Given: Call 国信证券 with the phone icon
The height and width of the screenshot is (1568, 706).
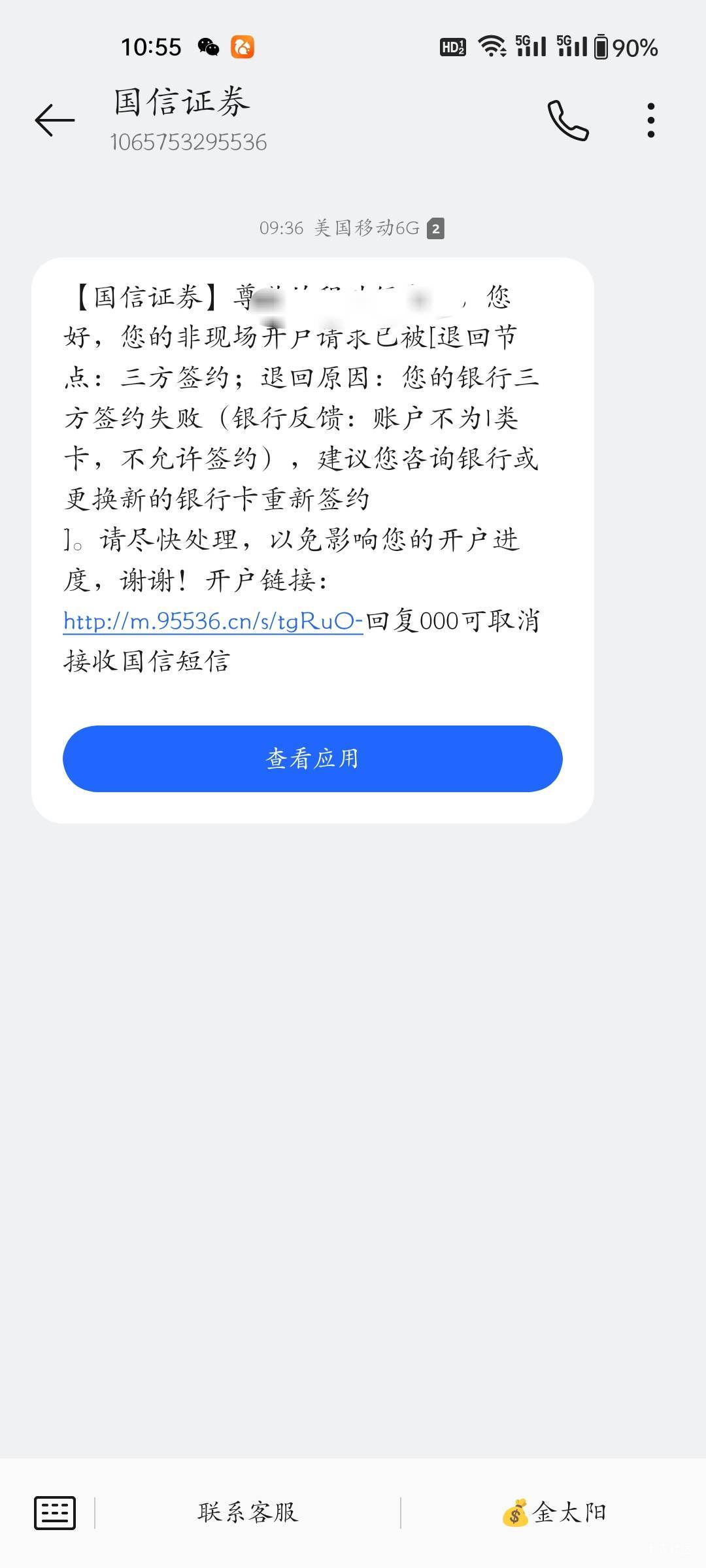Looking at the screenshot, I should [x=567, y=120].
